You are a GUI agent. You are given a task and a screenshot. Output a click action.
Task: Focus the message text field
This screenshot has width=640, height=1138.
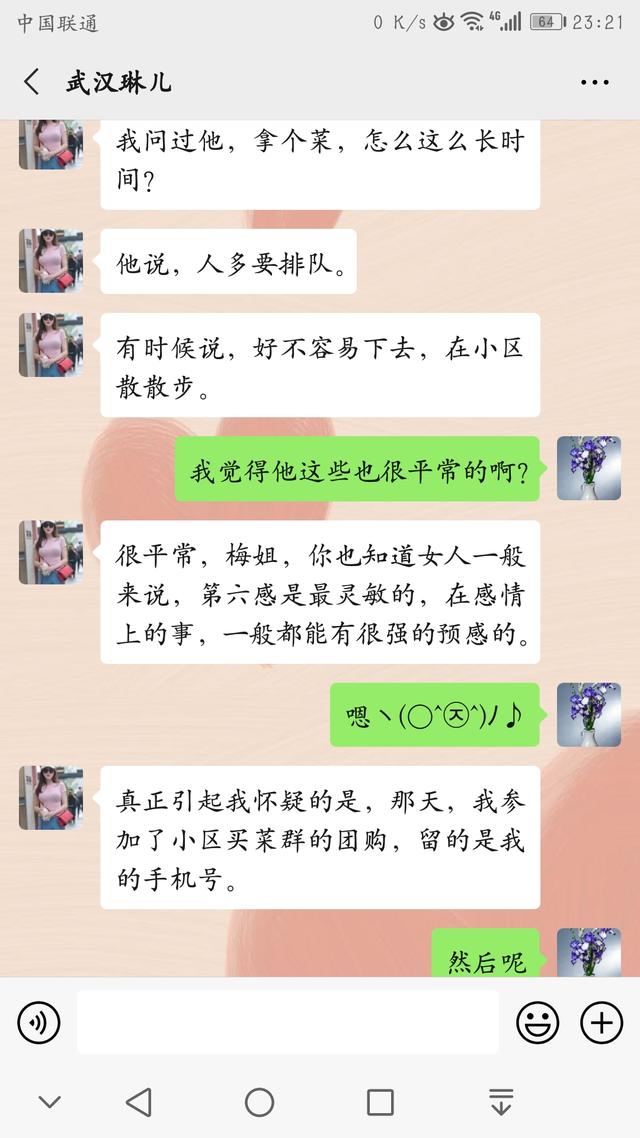(288, 1022)
